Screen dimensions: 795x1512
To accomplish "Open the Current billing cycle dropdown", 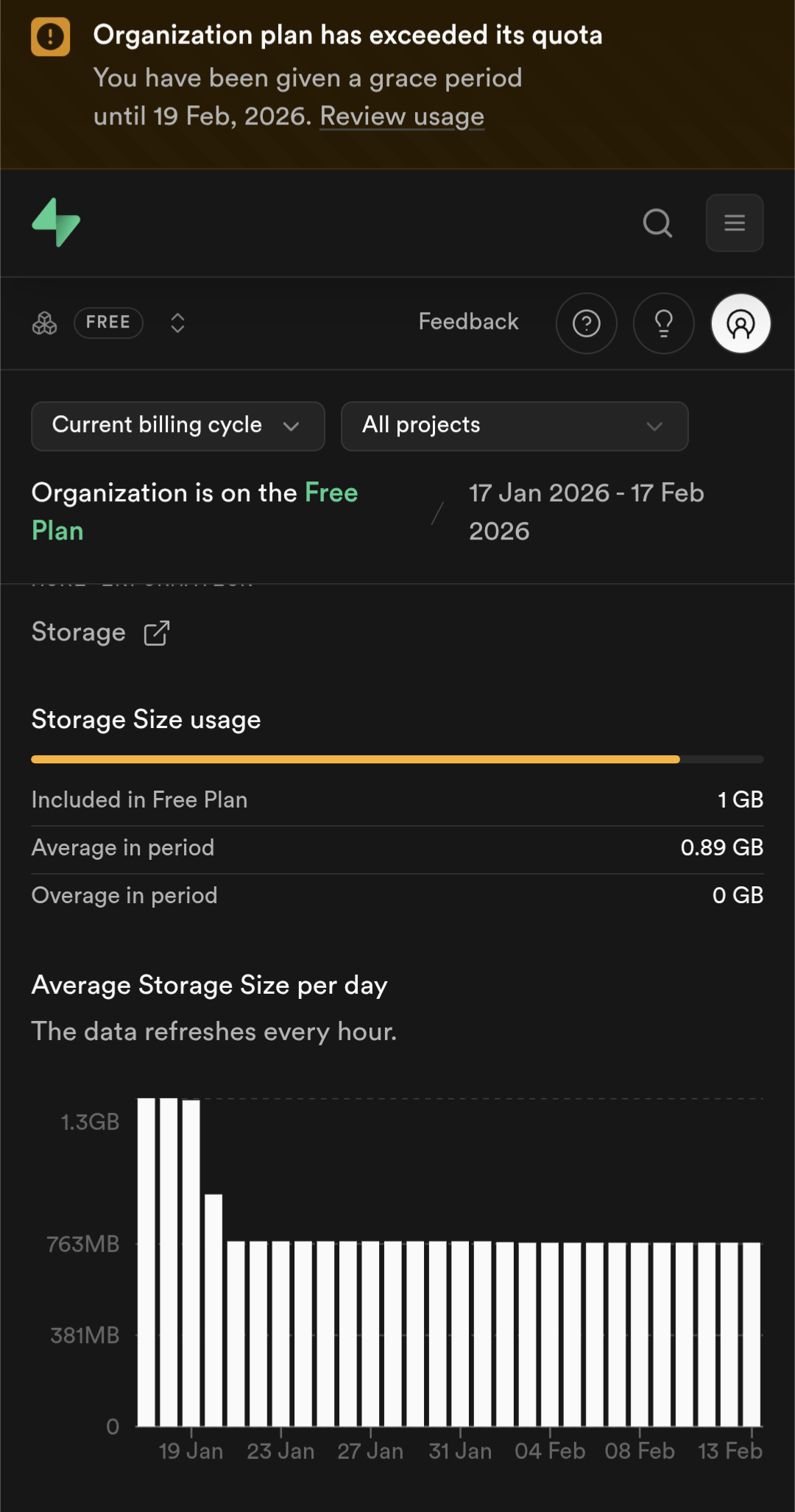I will click(177, 425).
